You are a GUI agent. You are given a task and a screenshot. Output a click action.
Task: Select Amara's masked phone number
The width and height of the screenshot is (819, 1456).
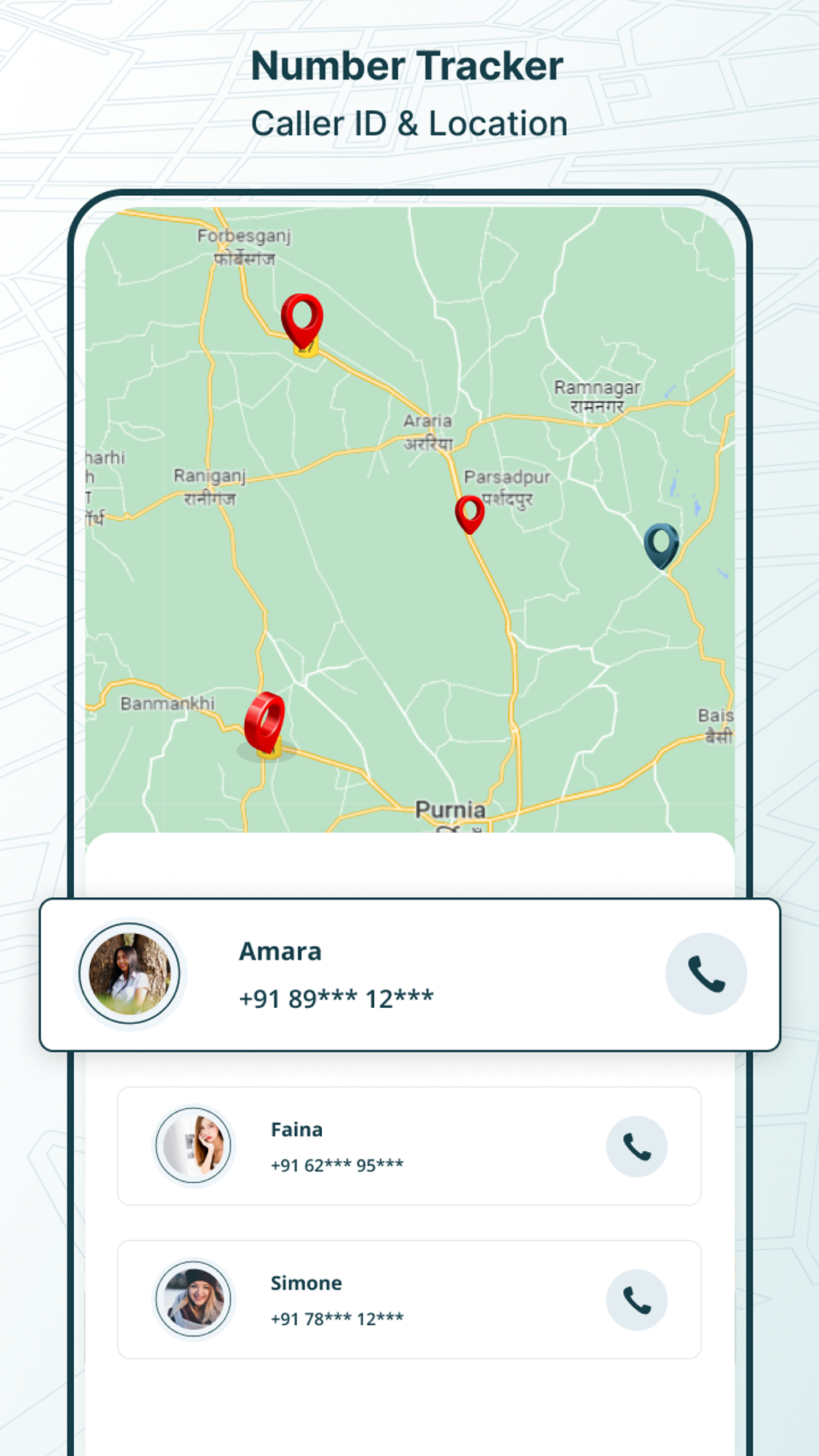tap(335, 998)
